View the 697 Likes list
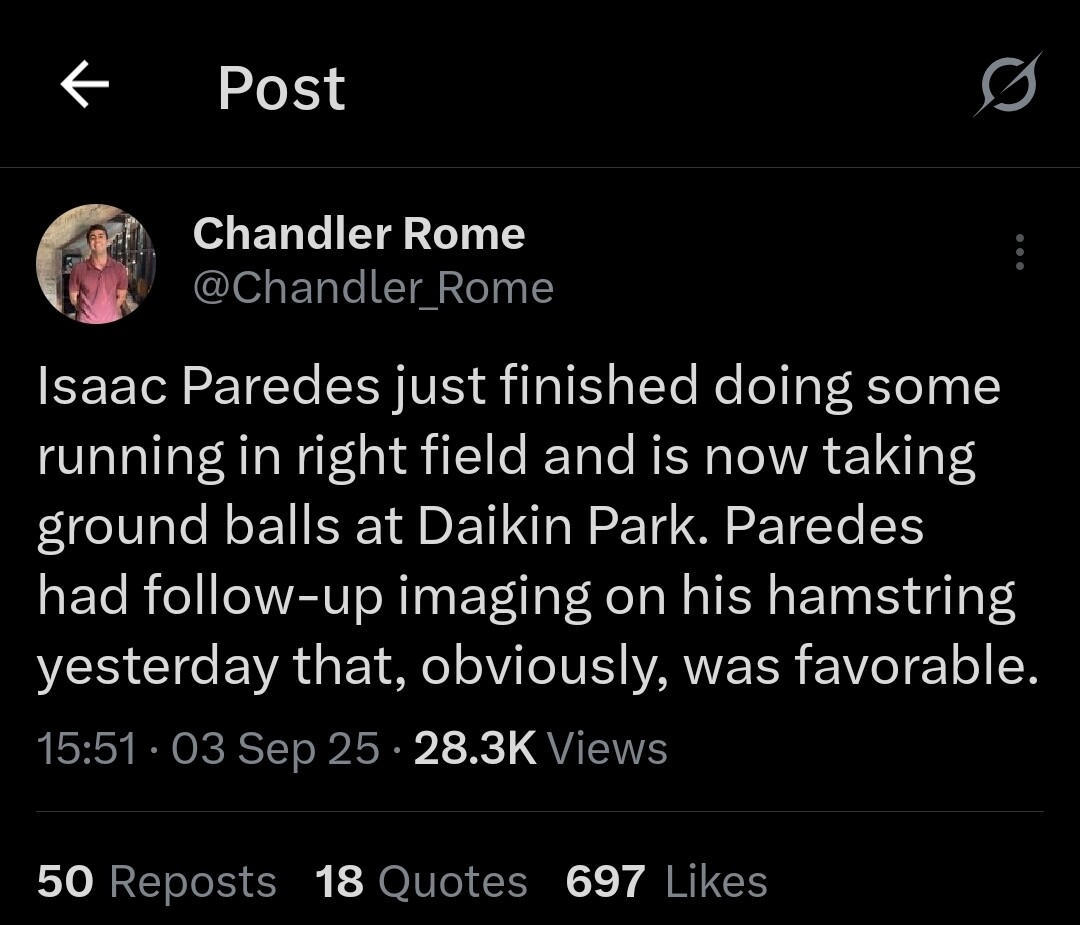 pos(666,882)
